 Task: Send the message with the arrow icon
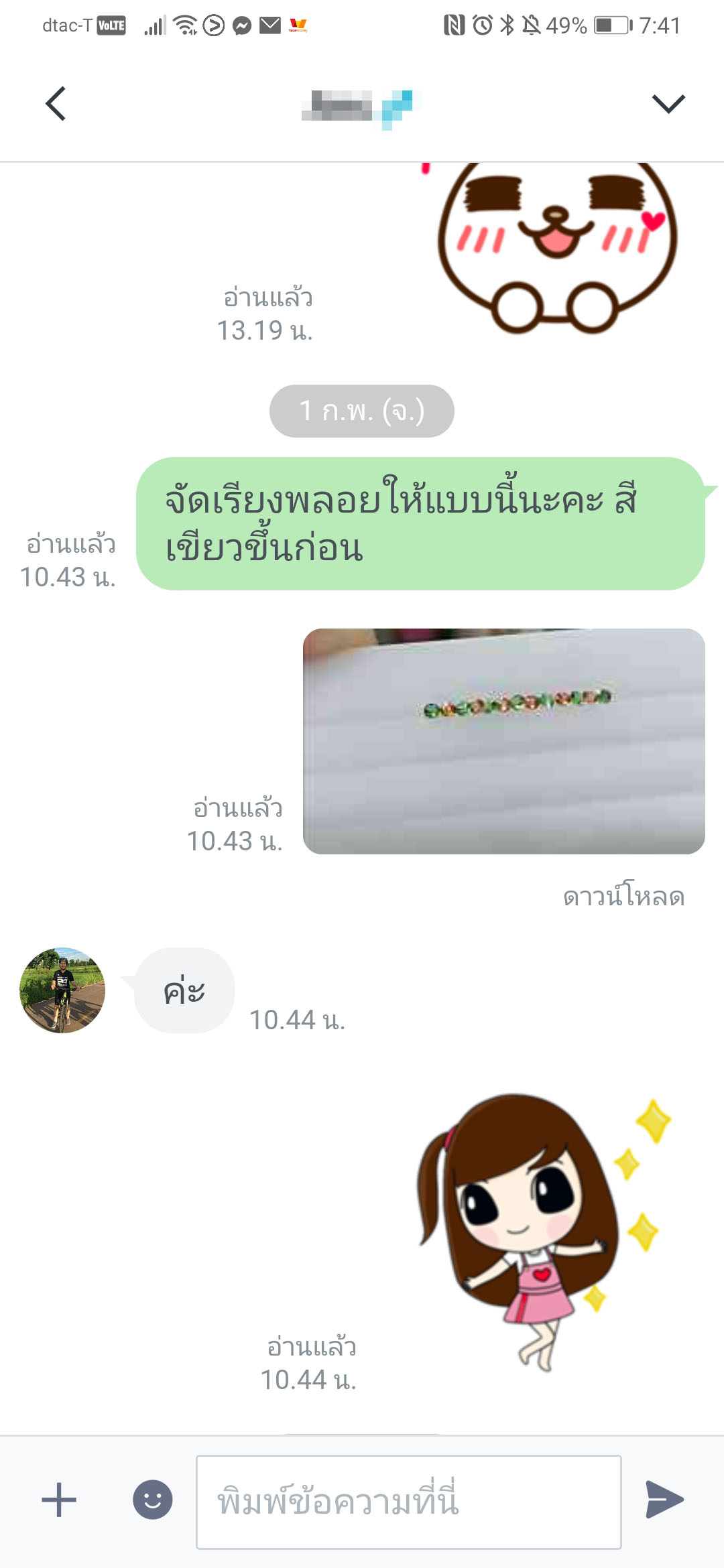point(664,1500)
